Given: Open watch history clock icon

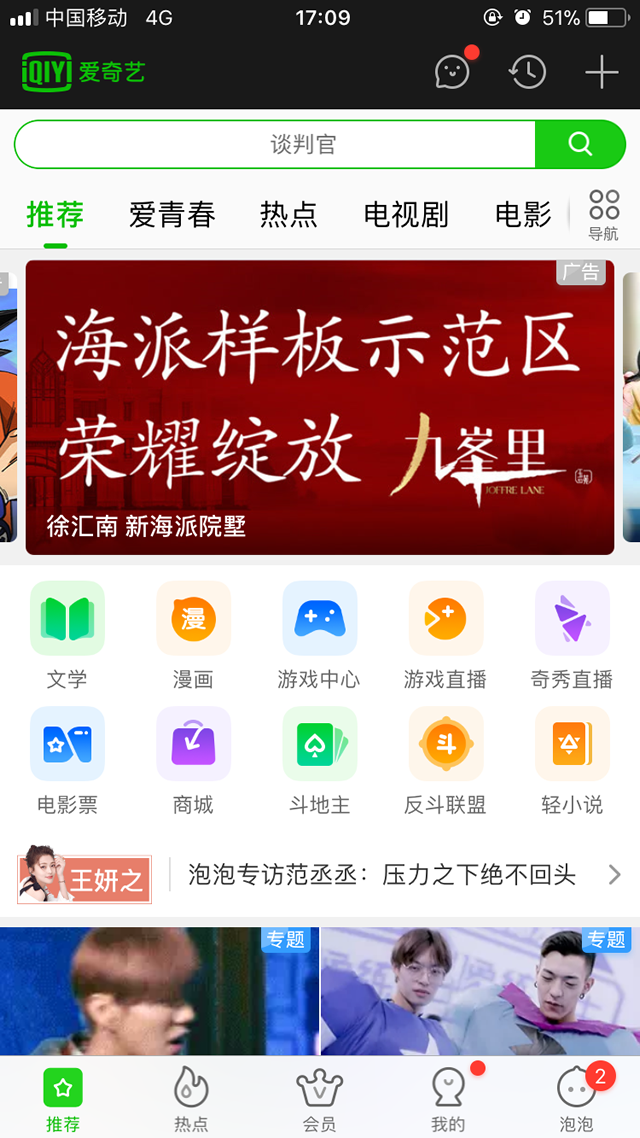Looking at the screenshot, I should (527, 72).
